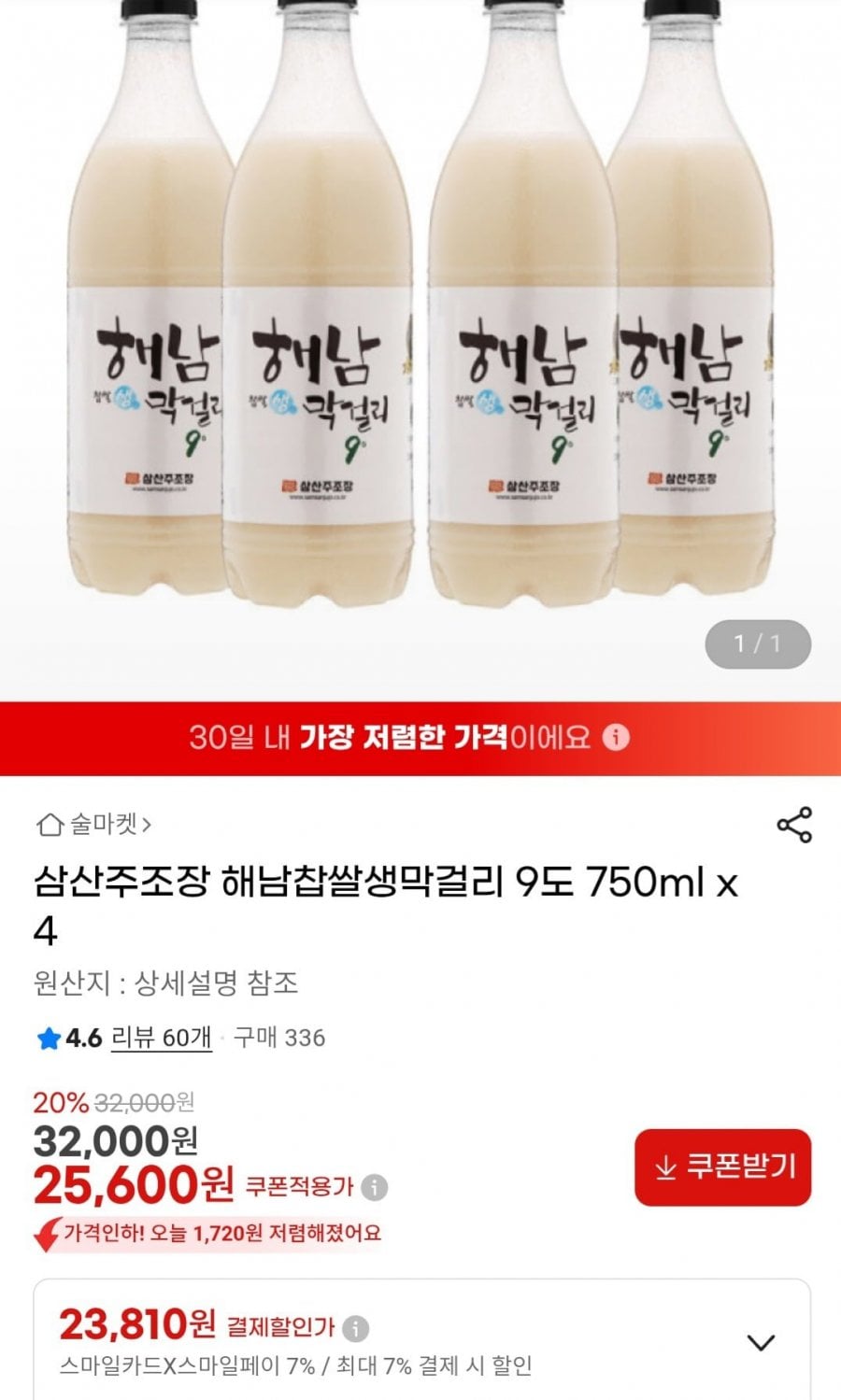841x1400 pixels.
Task: Open the 술마켓 store link
Action: tap(93, 825)
